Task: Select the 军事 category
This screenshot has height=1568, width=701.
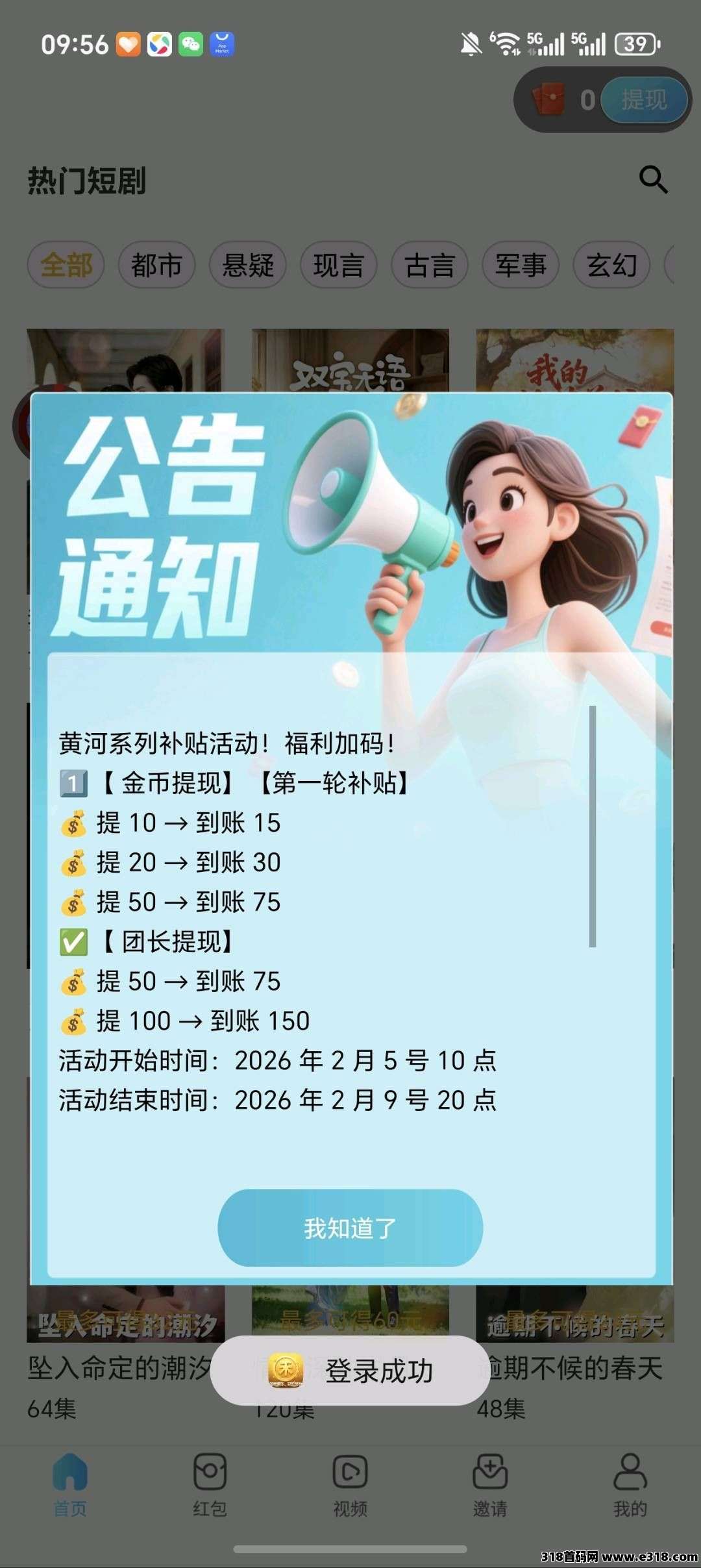Action: [x=521, y=265]
